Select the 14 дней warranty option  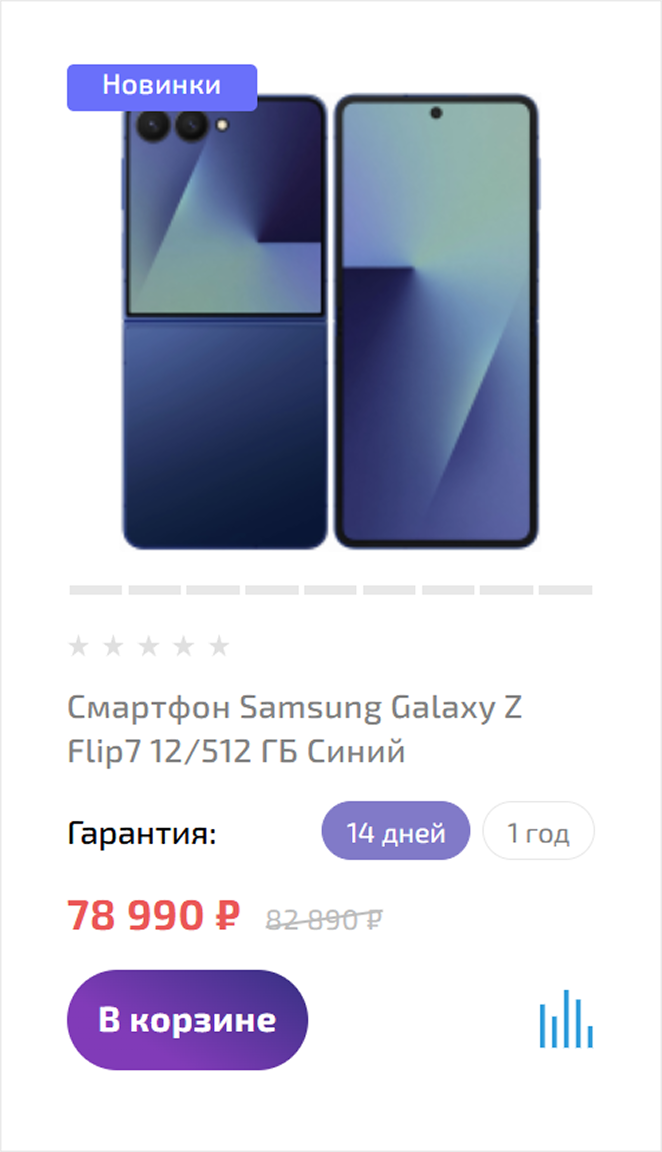point(395,831)
